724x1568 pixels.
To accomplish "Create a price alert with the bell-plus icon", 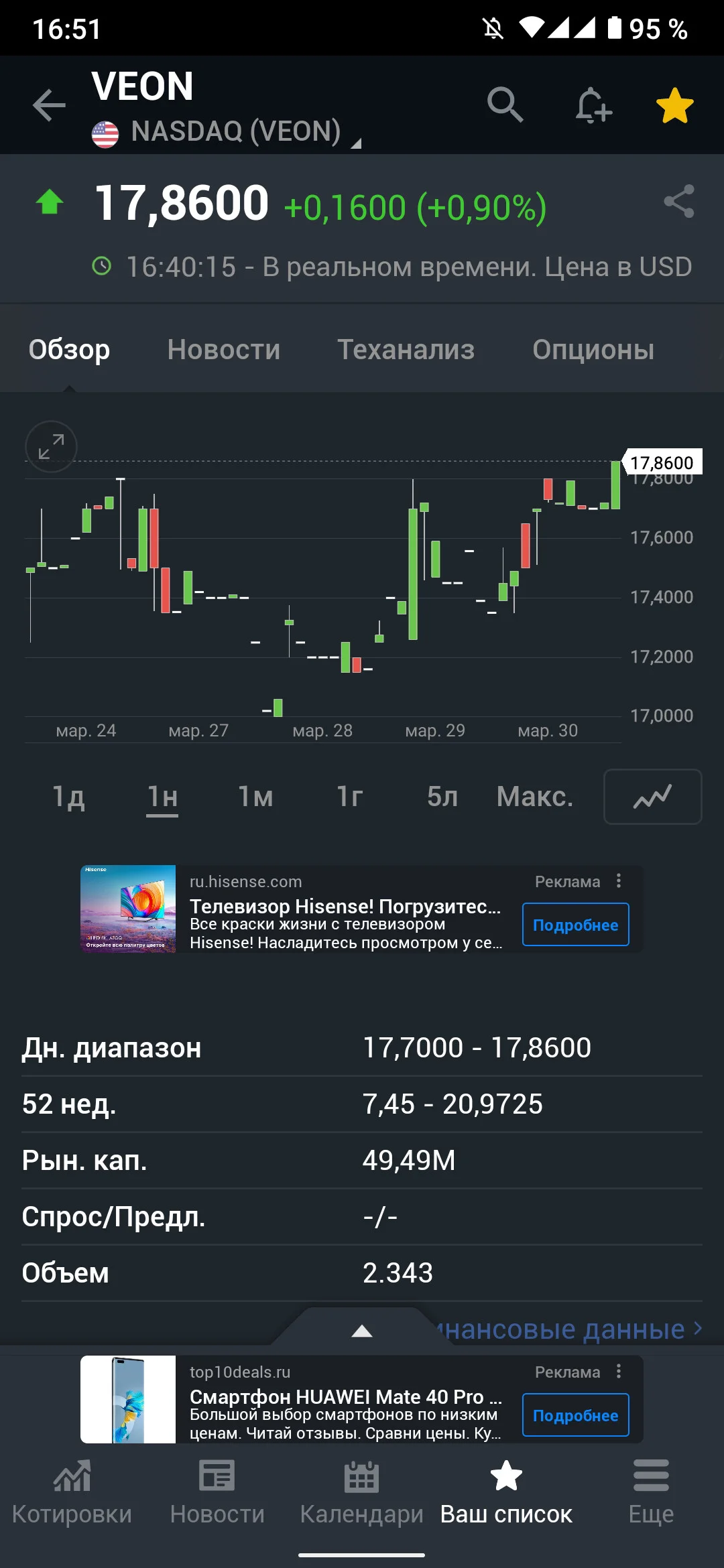I will [x=593, y=105].
